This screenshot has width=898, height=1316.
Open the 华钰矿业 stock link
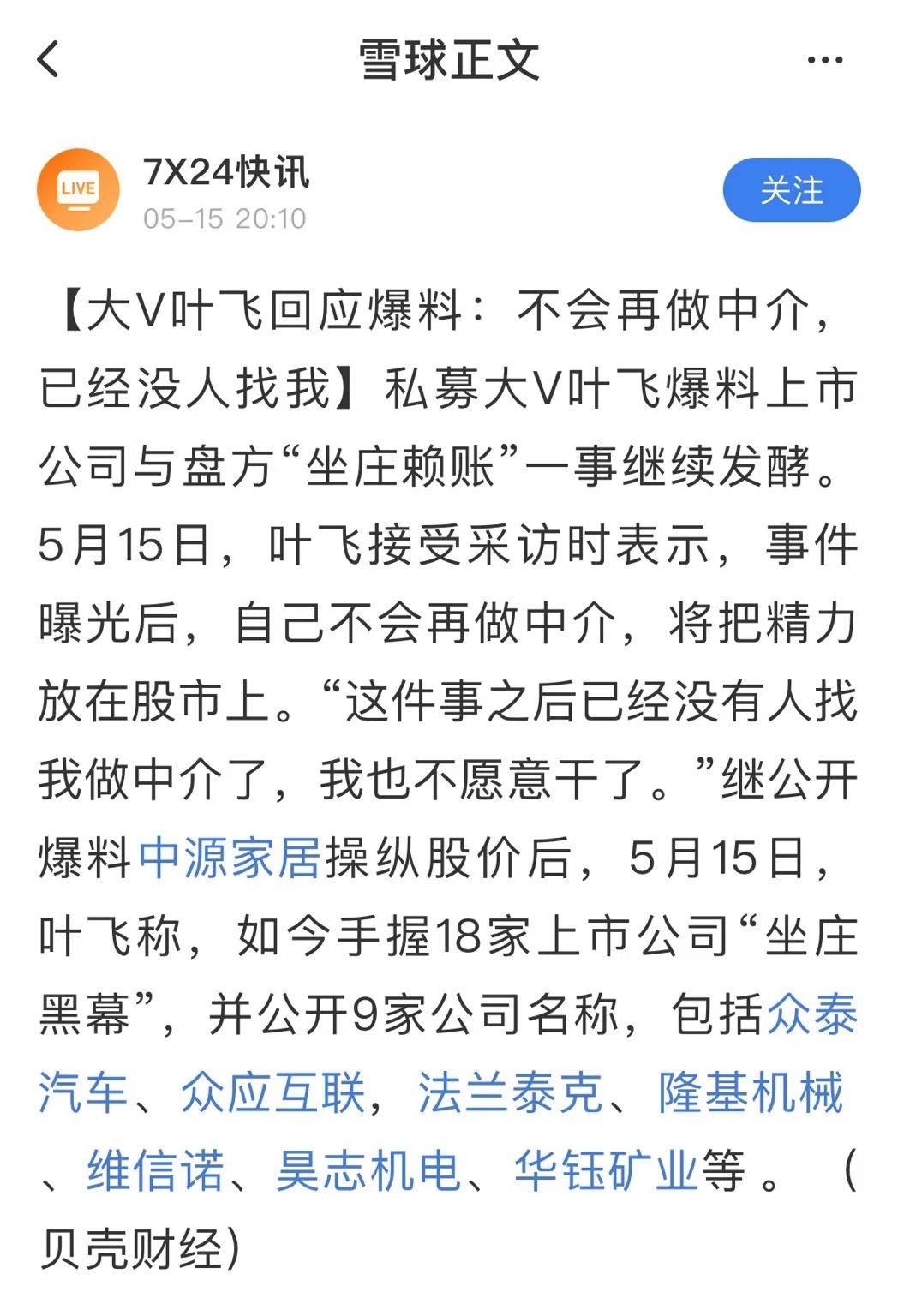(x=606, y=1171)
